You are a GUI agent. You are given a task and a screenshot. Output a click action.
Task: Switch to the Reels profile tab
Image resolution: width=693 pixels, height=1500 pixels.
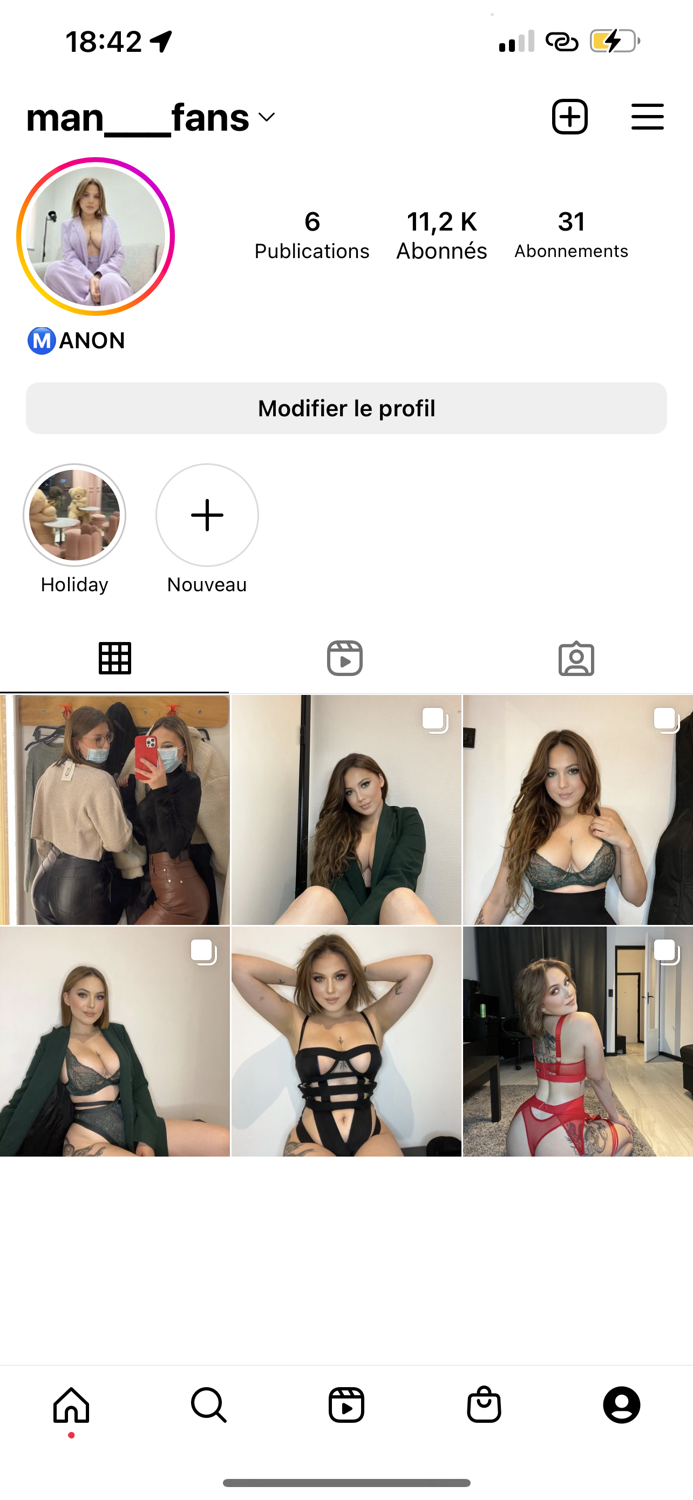pos(345,658)
